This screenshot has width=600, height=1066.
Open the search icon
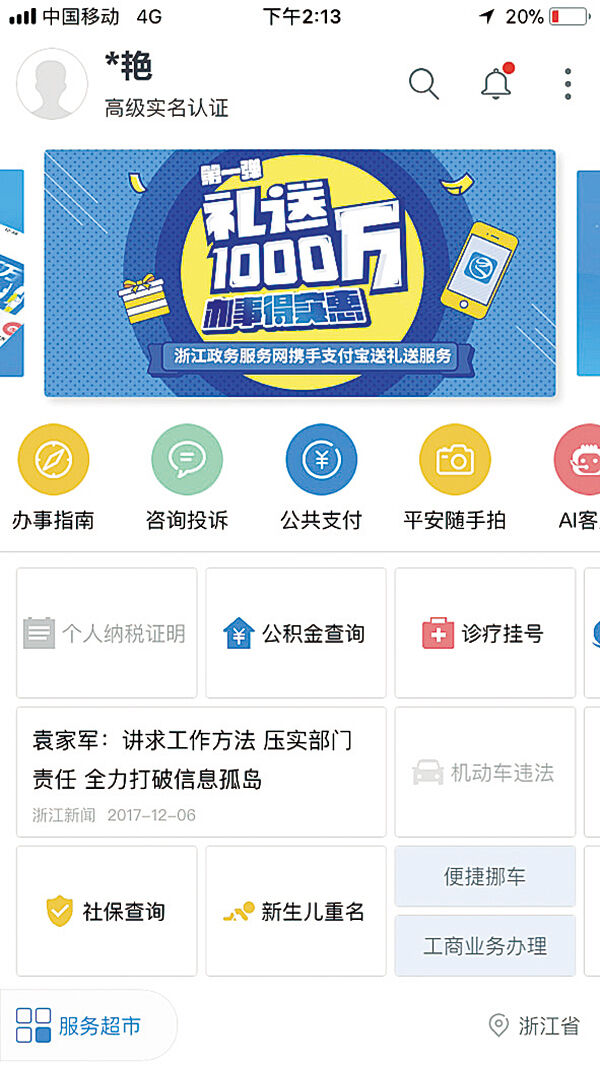[424, 85]
